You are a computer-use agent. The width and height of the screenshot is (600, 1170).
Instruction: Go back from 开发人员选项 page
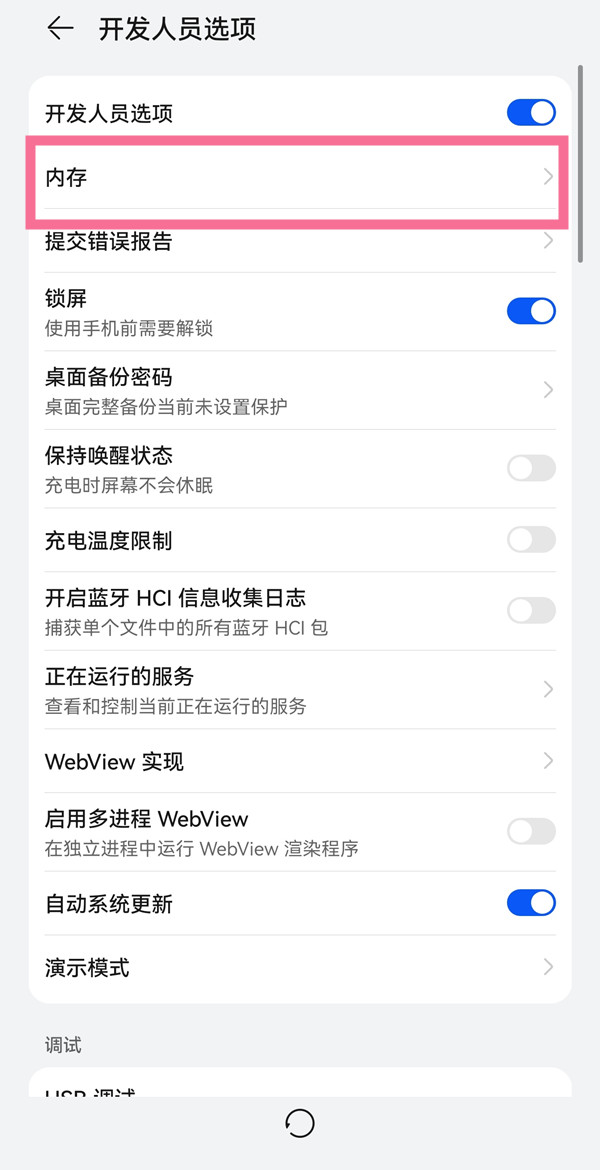61,28
